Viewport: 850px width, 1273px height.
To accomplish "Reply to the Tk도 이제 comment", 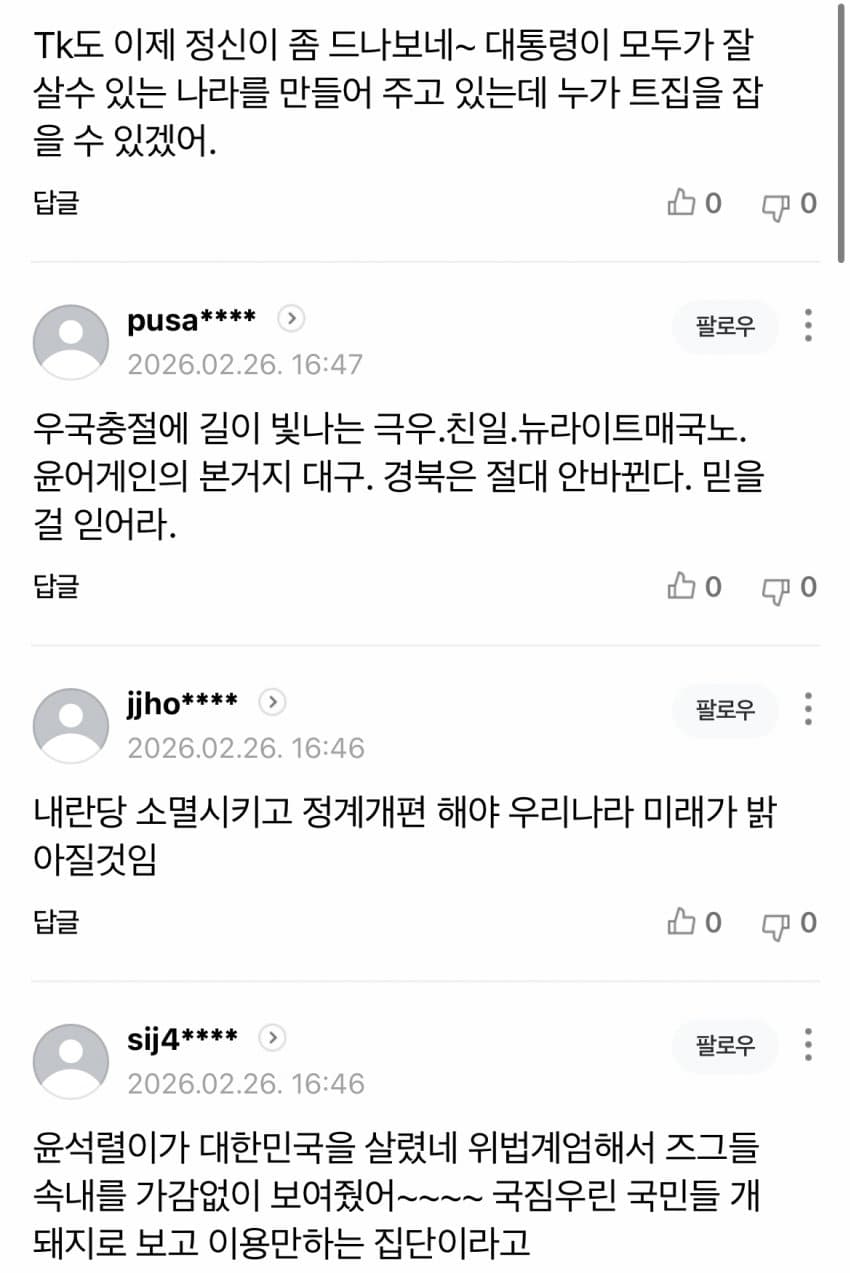I will pyautogui.click(x=56, y=203).
